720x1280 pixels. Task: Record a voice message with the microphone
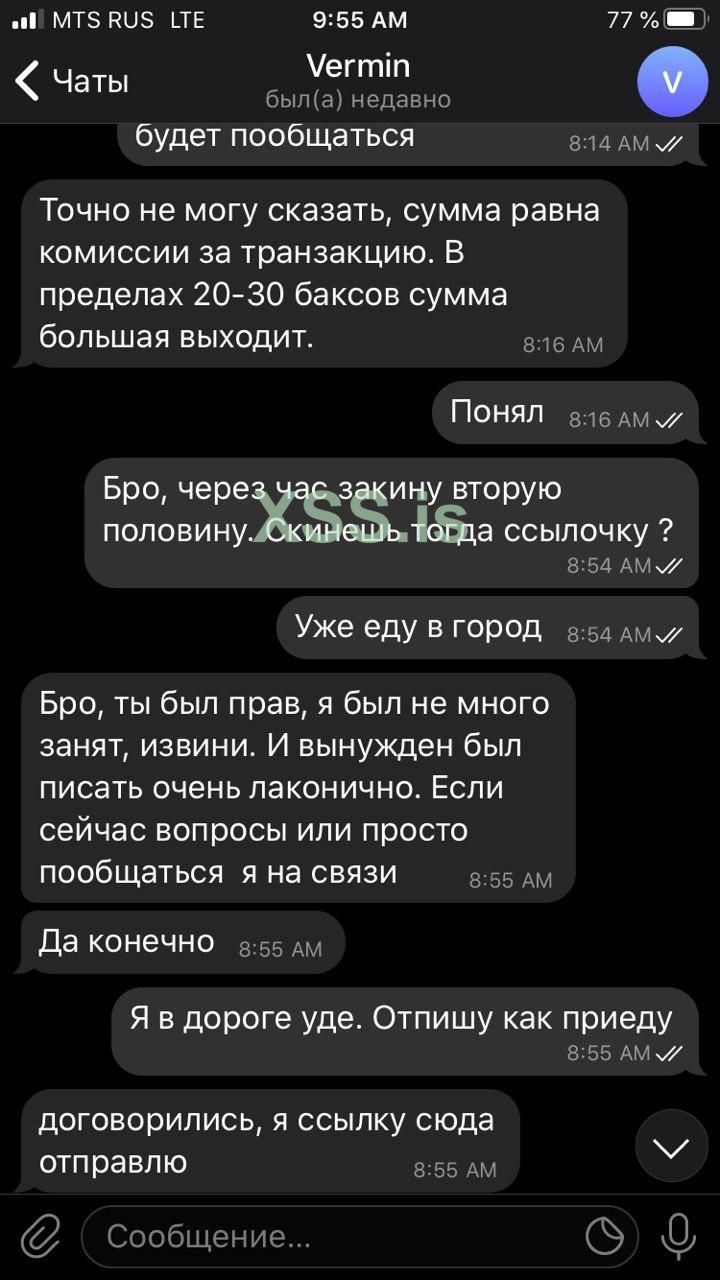[x=679, y=1237]
